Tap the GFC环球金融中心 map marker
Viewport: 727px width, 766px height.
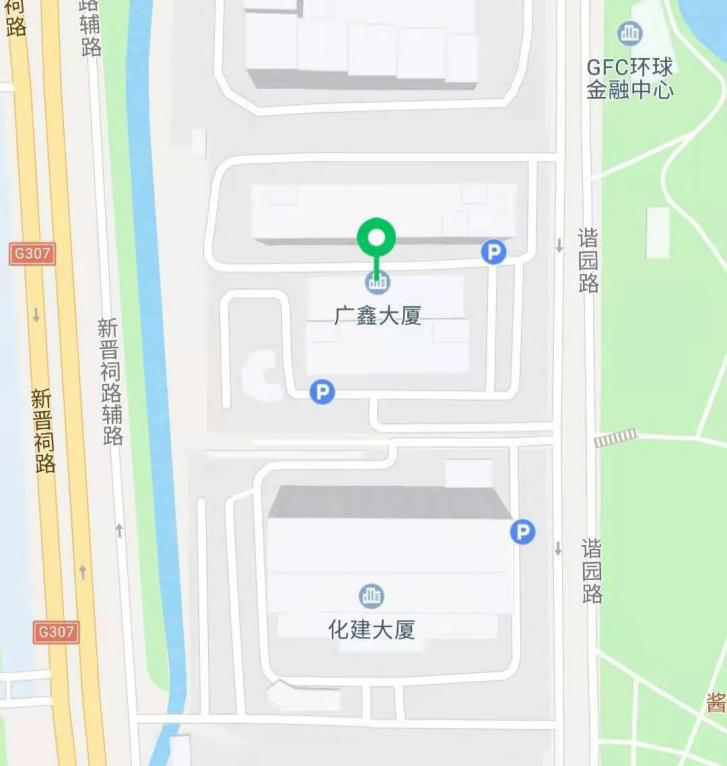630,35
